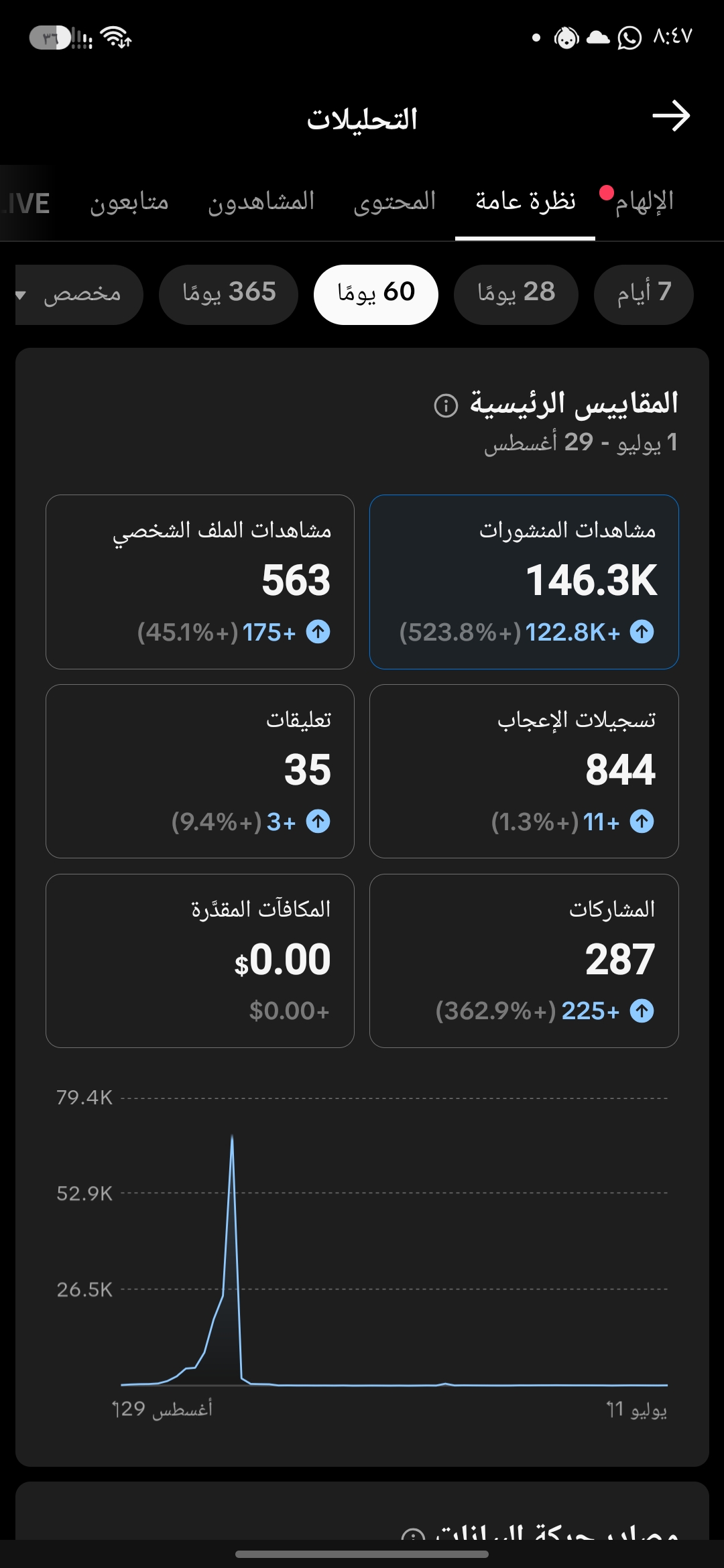Select the تعليقات metric card
The image size is (724, 1568).
click(200, 771)
